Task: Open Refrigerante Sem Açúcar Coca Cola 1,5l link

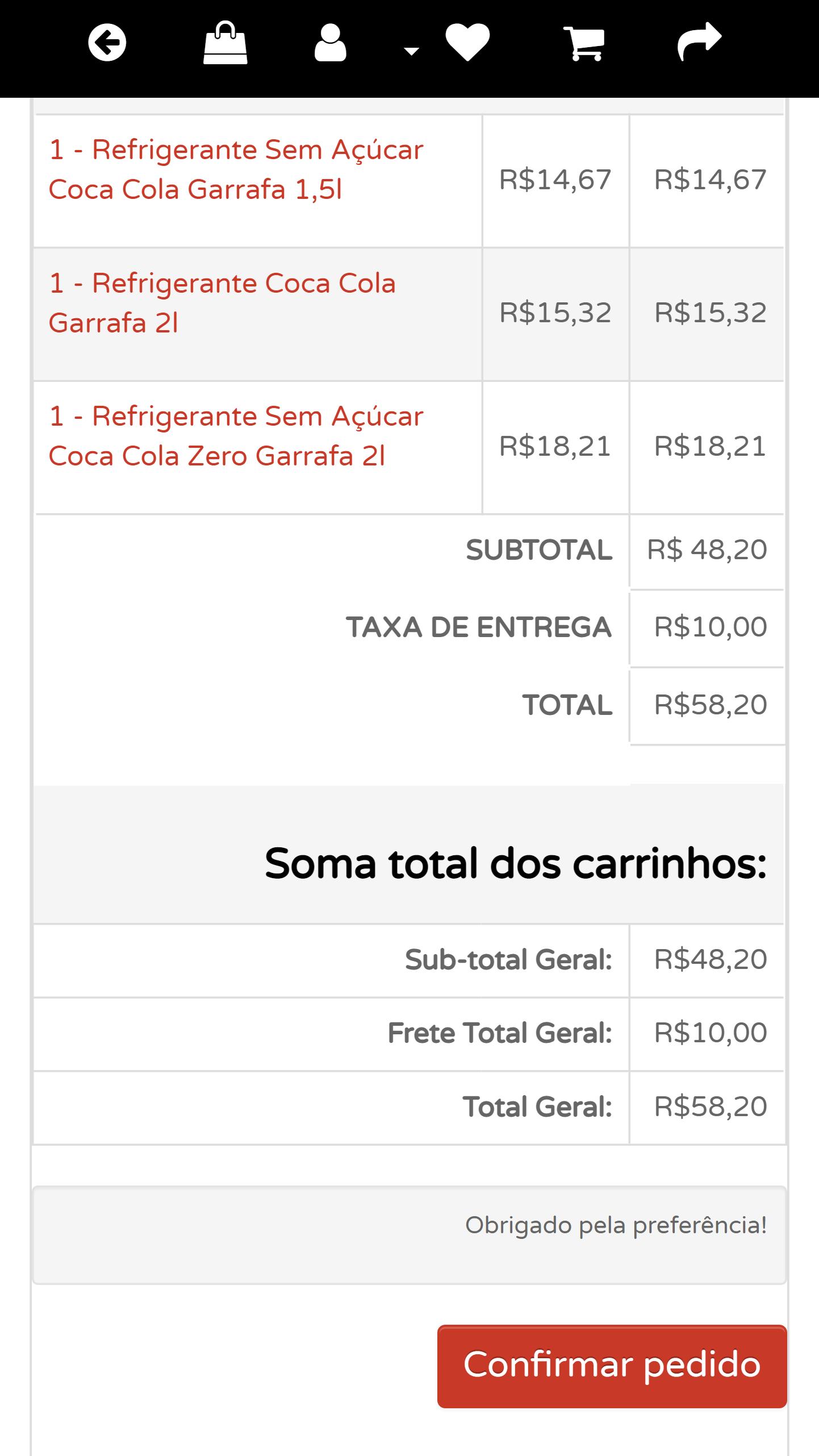Action: coord(236,169)
